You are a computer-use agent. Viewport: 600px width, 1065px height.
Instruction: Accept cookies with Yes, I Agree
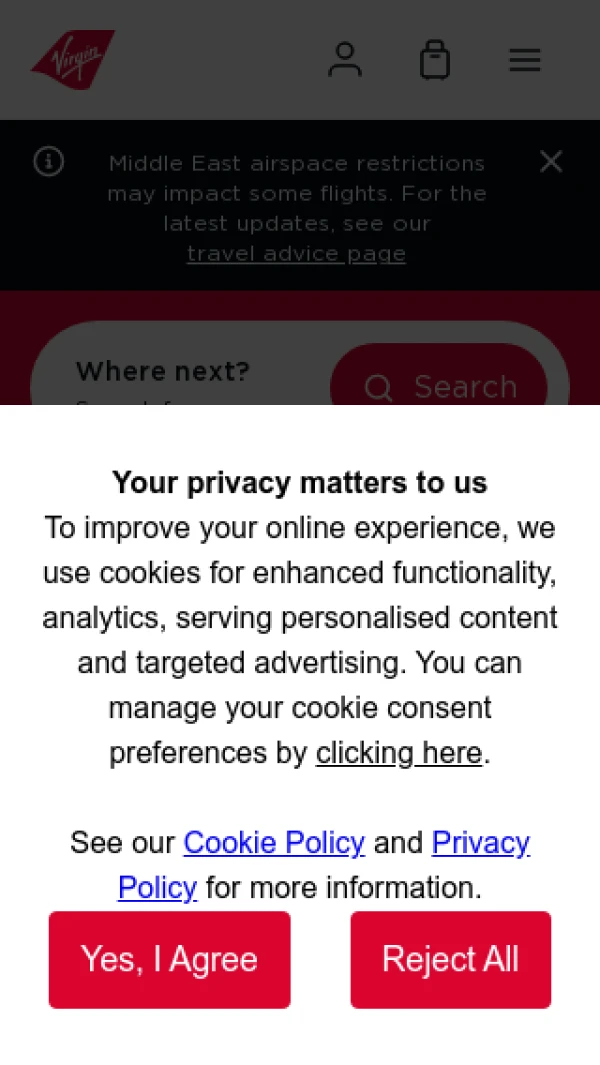coord(169,959)
